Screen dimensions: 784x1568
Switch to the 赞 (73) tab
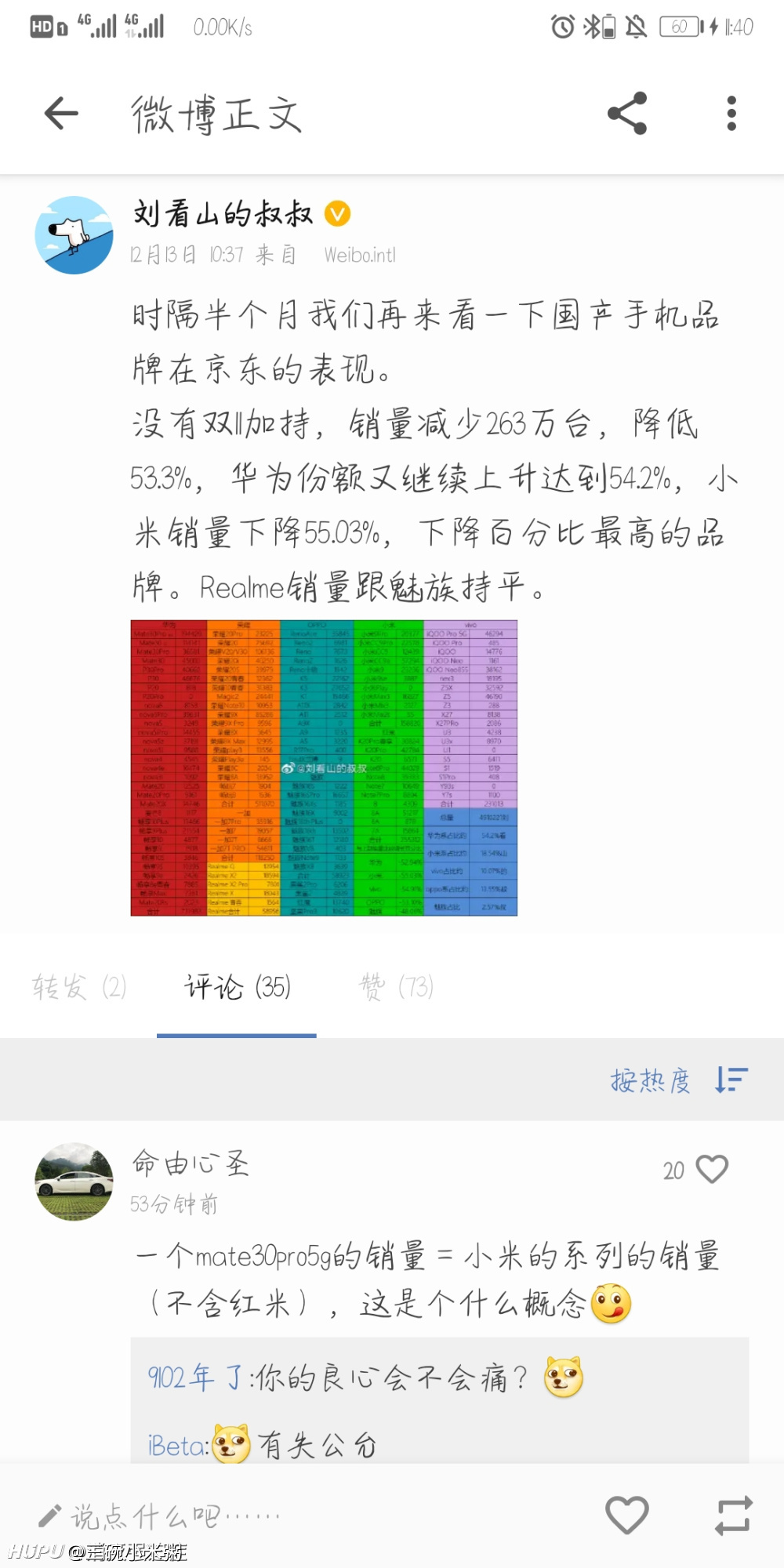click(396, 986)
